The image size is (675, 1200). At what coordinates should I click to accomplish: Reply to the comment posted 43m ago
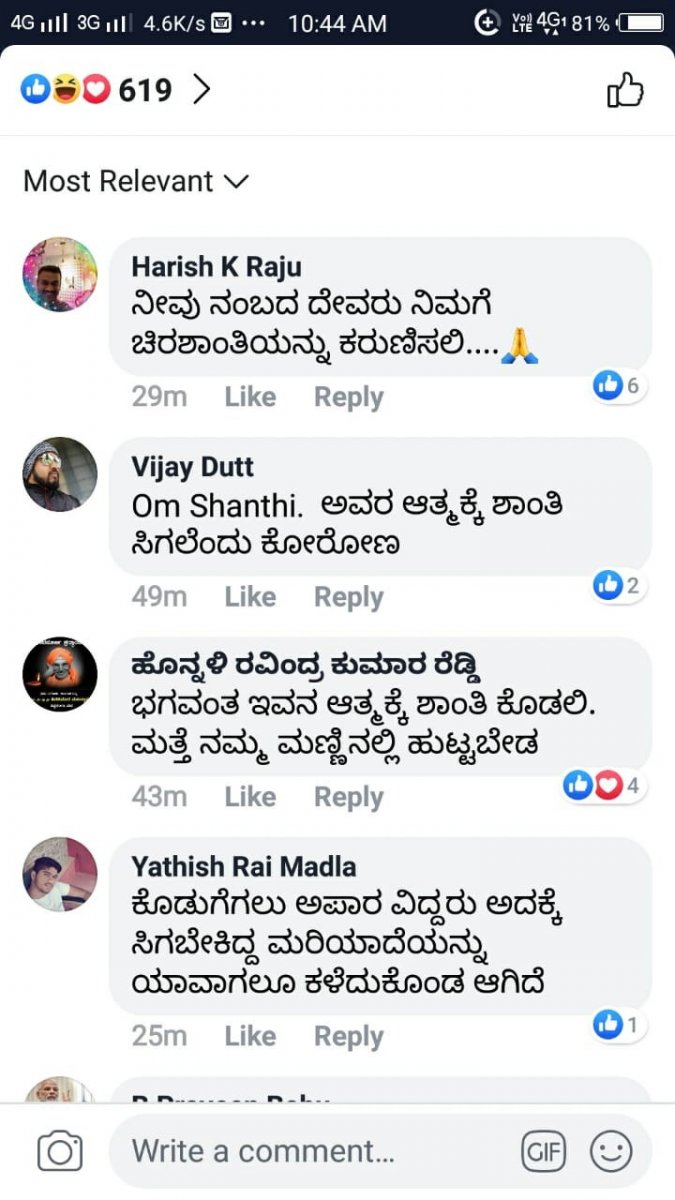click(x=348, y=797)
